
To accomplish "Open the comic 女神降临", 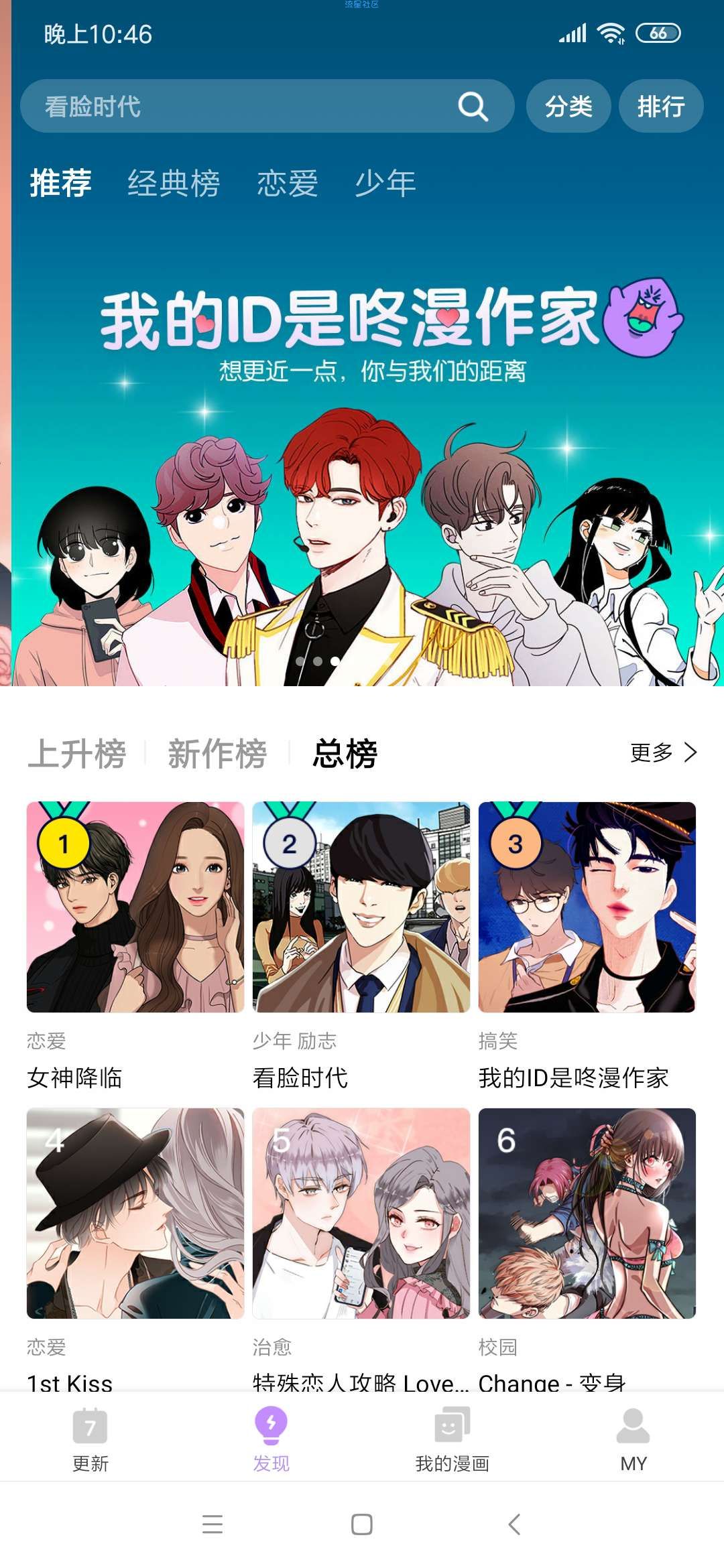I will click(135, 907).
